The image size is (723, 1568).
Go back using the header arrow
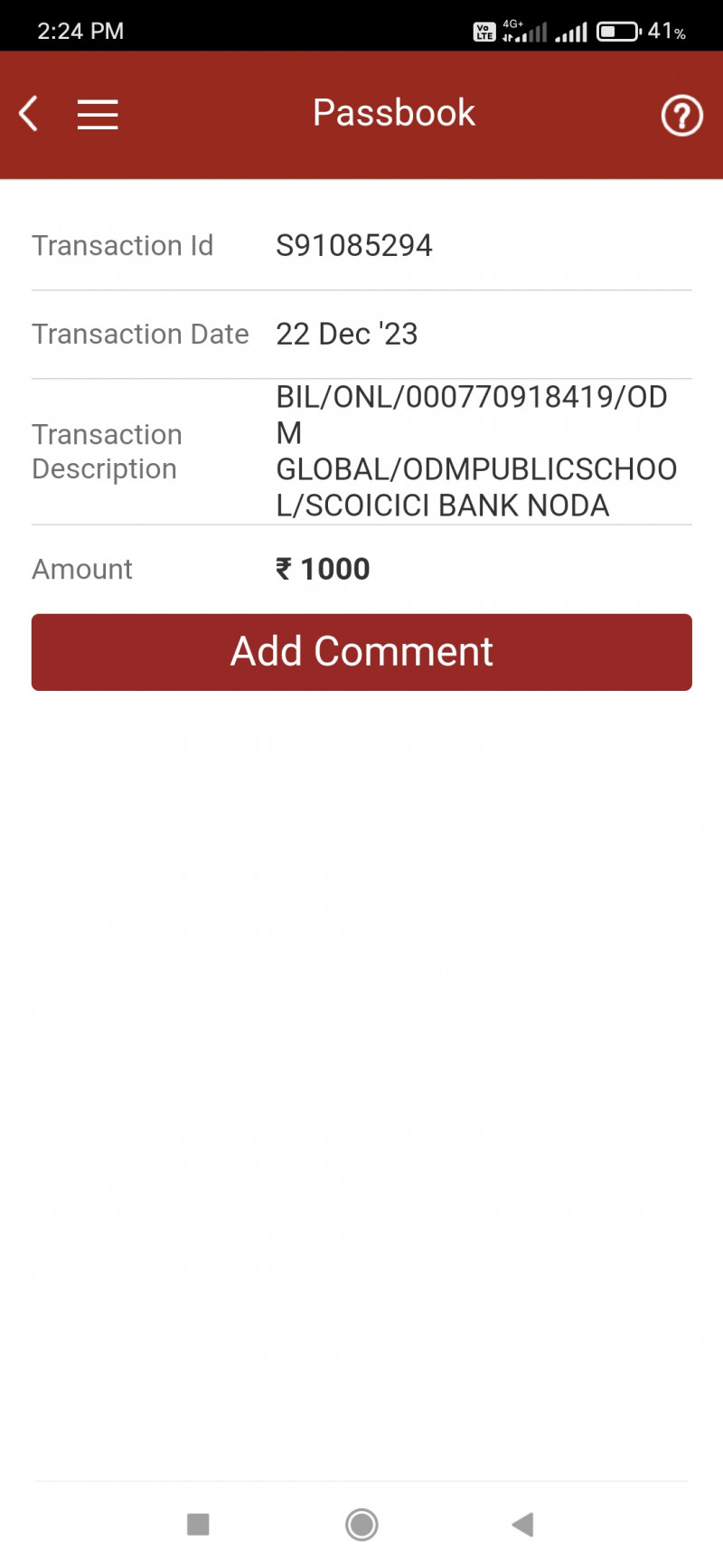coord(29,114)
